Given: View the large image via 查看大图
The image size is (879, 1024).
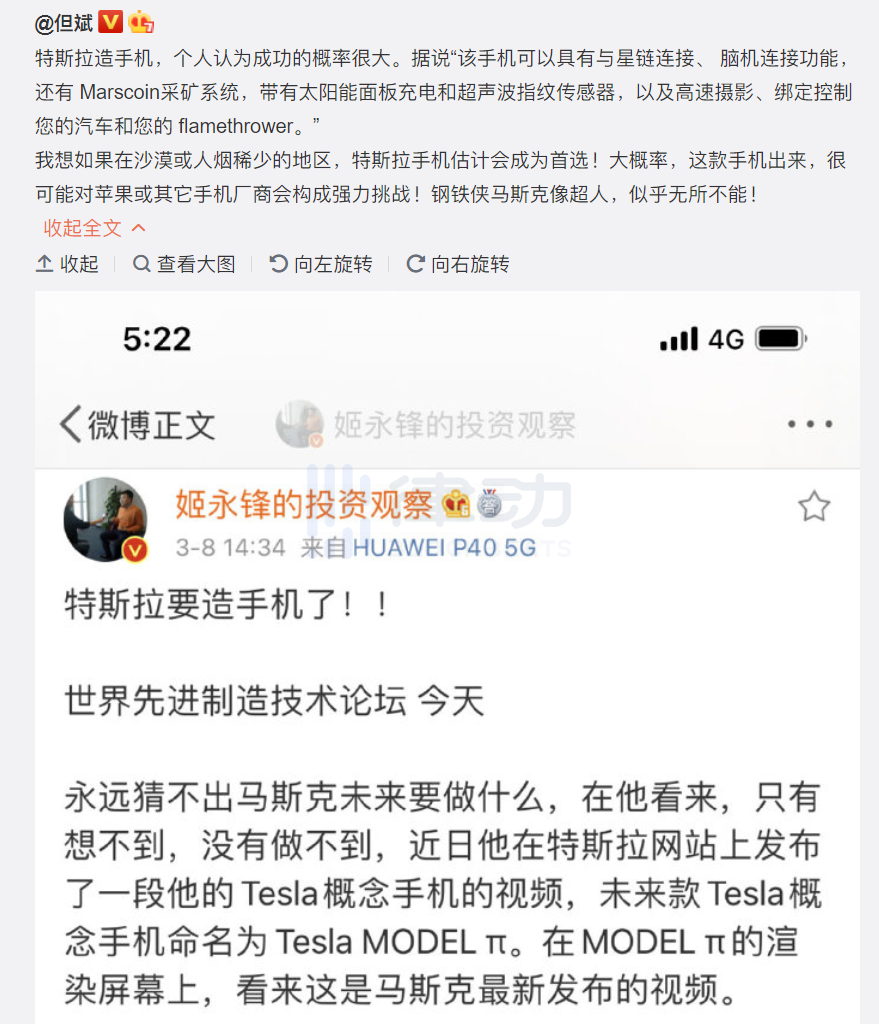Looking at the screenshot, I should tap(185, 264).
